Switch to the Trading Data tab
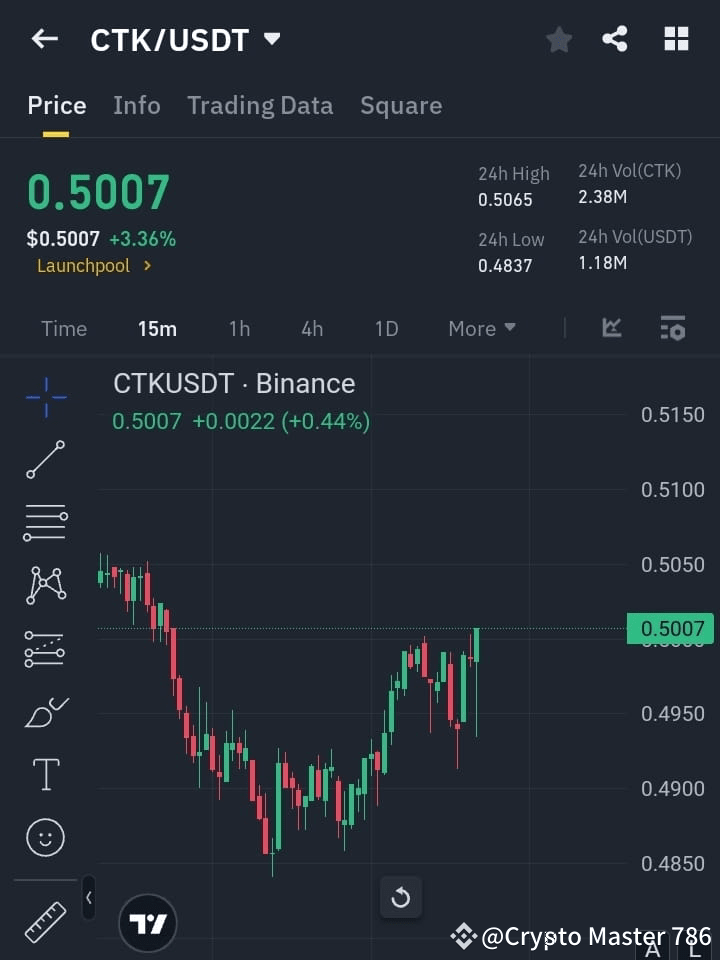The height and width of the screenshot is (960, 720). [260, 105]
